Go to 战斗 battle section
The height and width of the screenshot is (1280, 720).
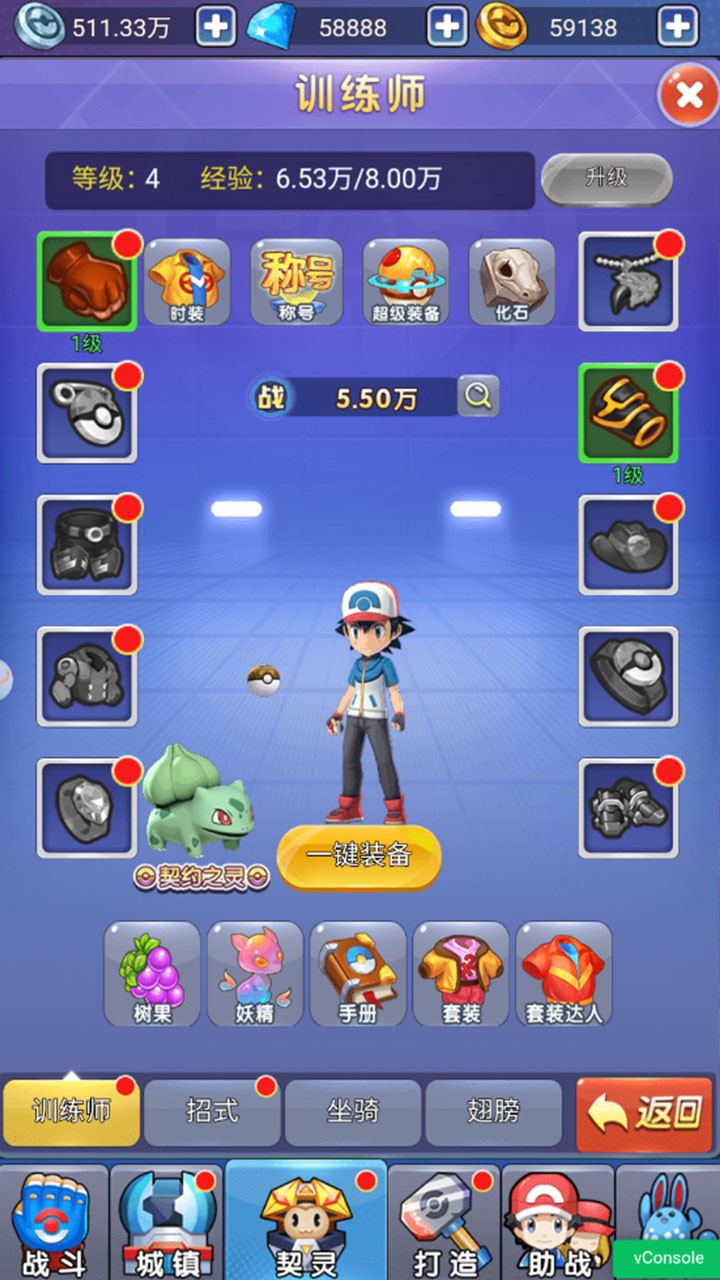point(51,1222)
